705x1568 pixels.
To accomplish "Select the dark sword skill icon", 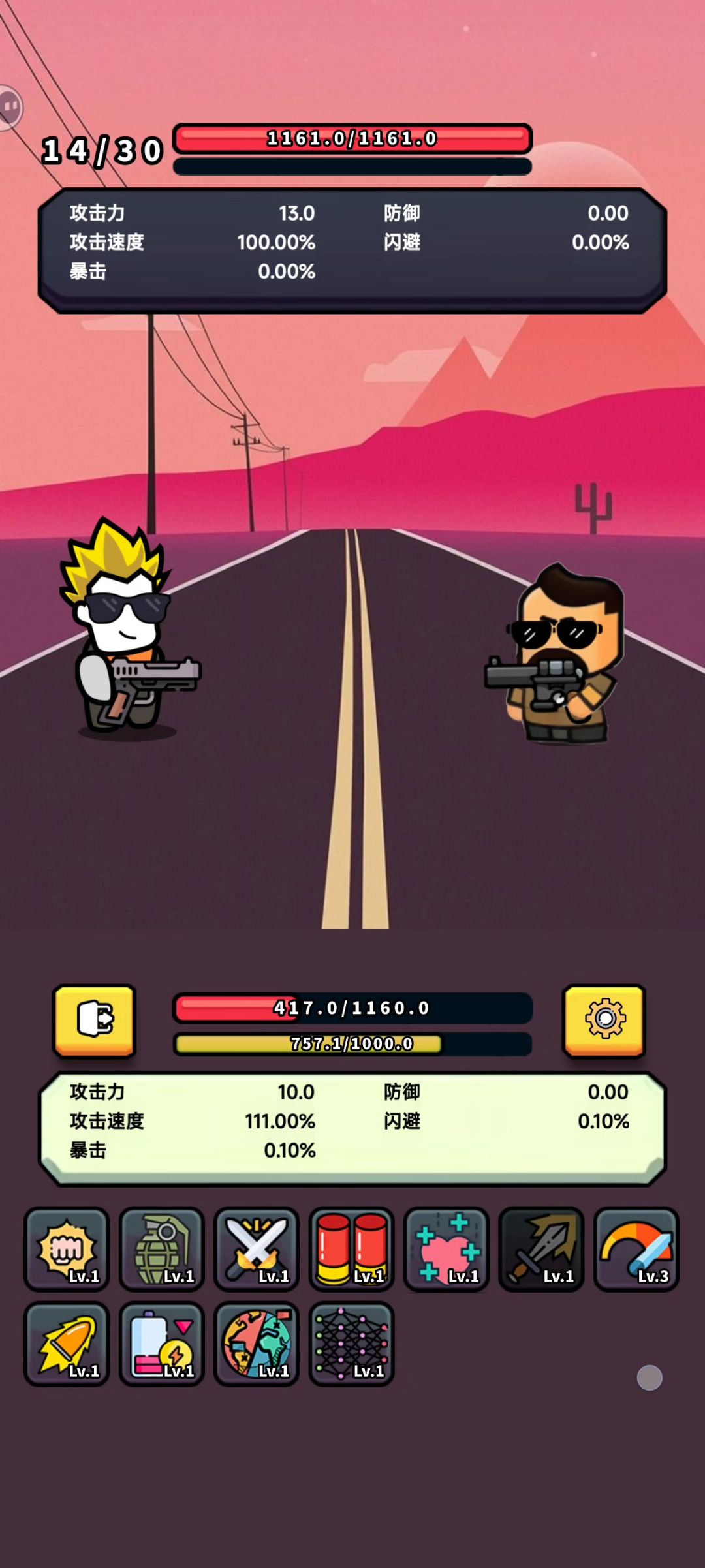I will [x=541, y=1249].
